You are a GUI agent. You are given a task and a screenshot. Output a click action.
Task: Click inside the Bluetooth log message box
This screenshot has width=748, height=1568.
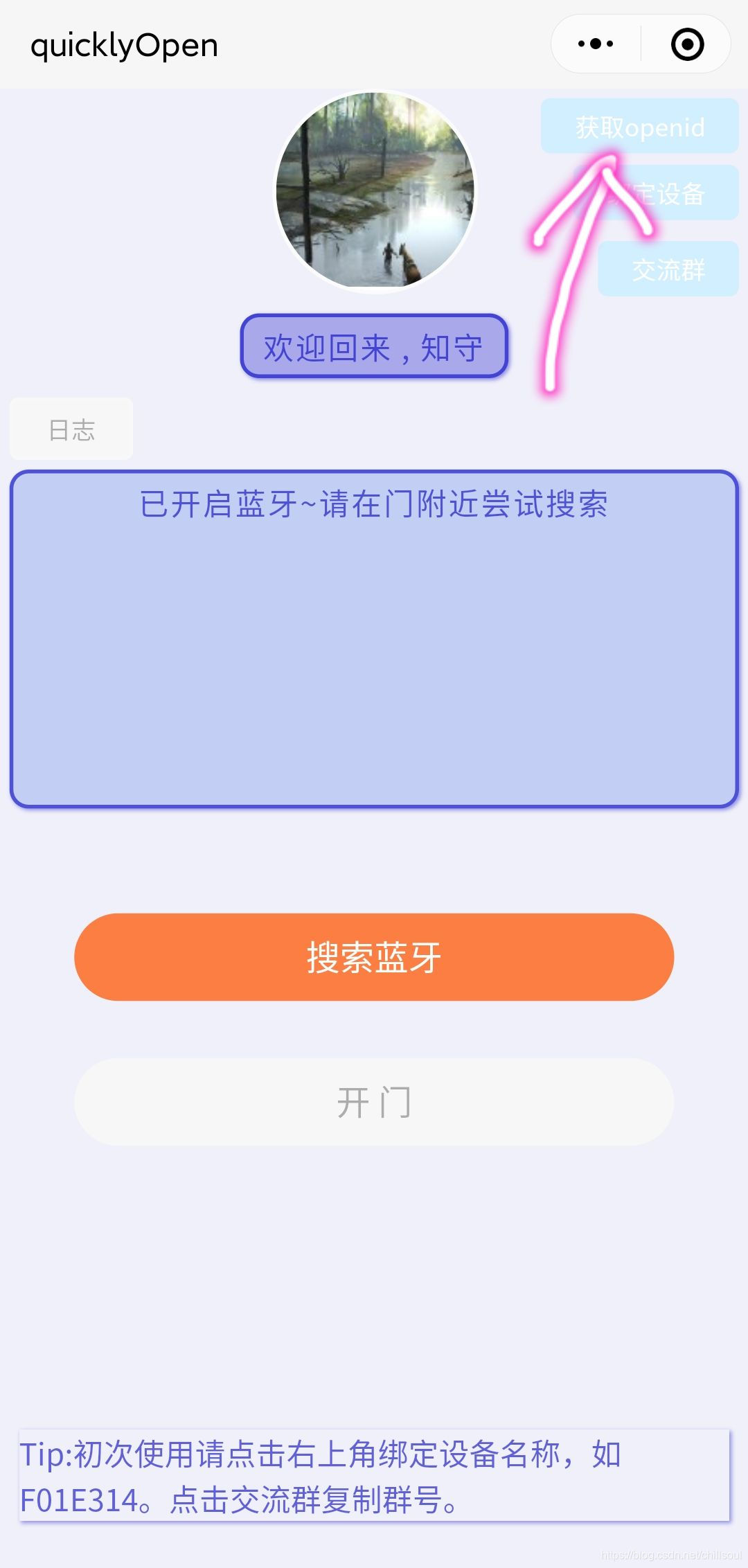pos(374,637)
